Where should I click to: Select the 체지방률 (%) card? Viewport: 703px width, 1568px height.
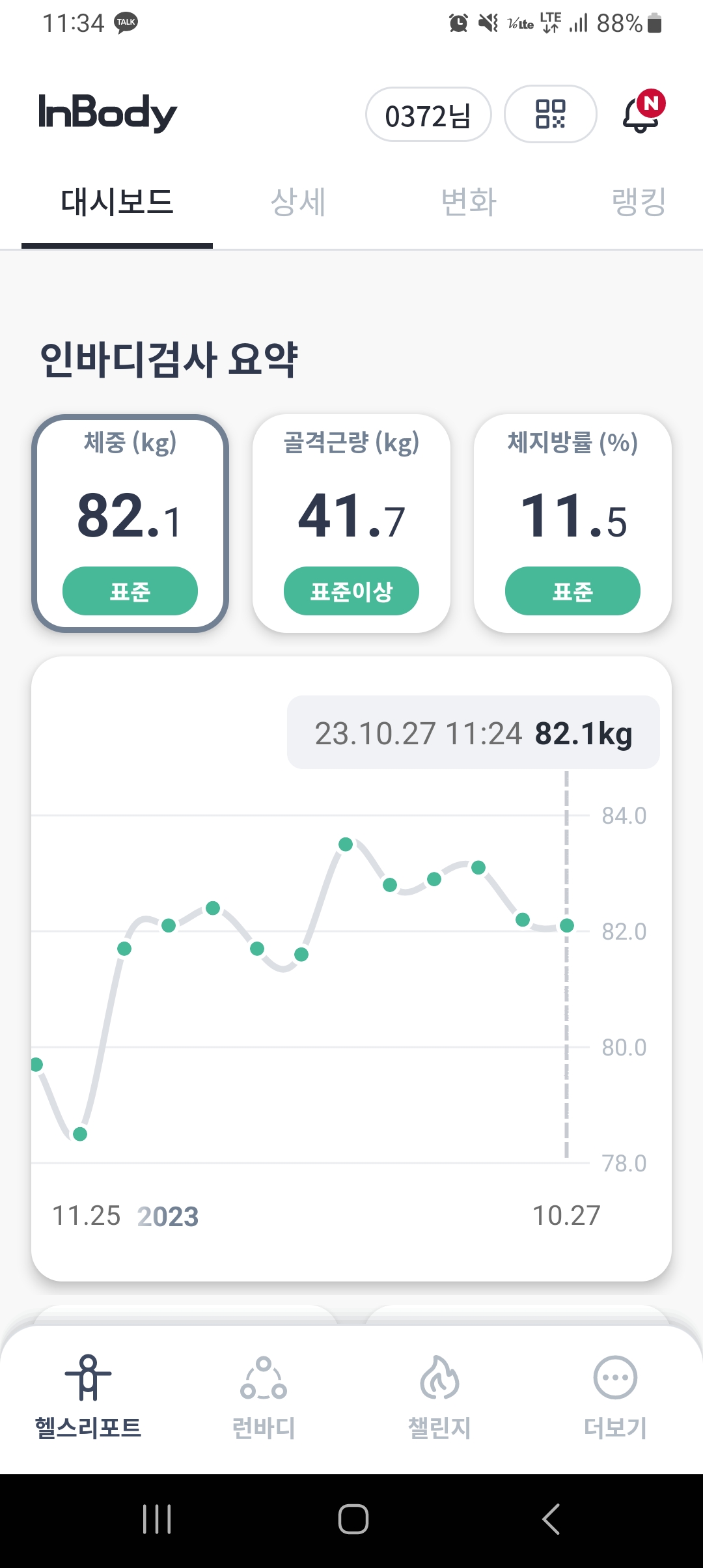[573, 523]
